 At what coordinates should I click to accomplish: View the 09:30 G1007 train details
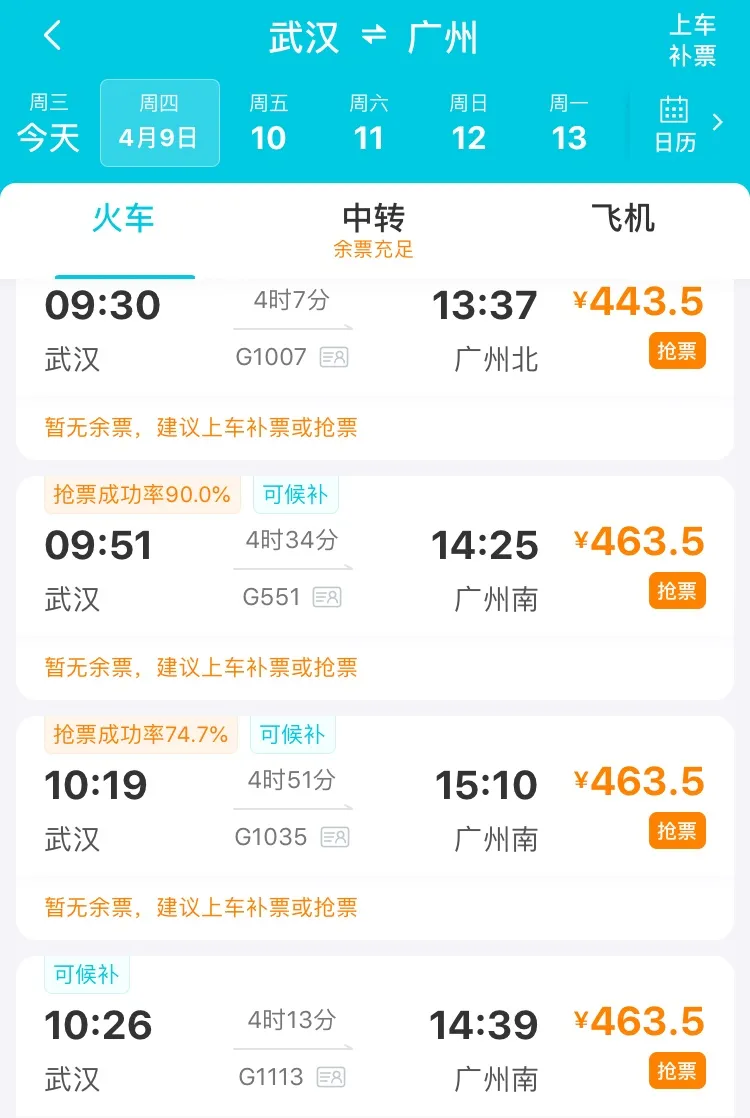pos(300,330)
